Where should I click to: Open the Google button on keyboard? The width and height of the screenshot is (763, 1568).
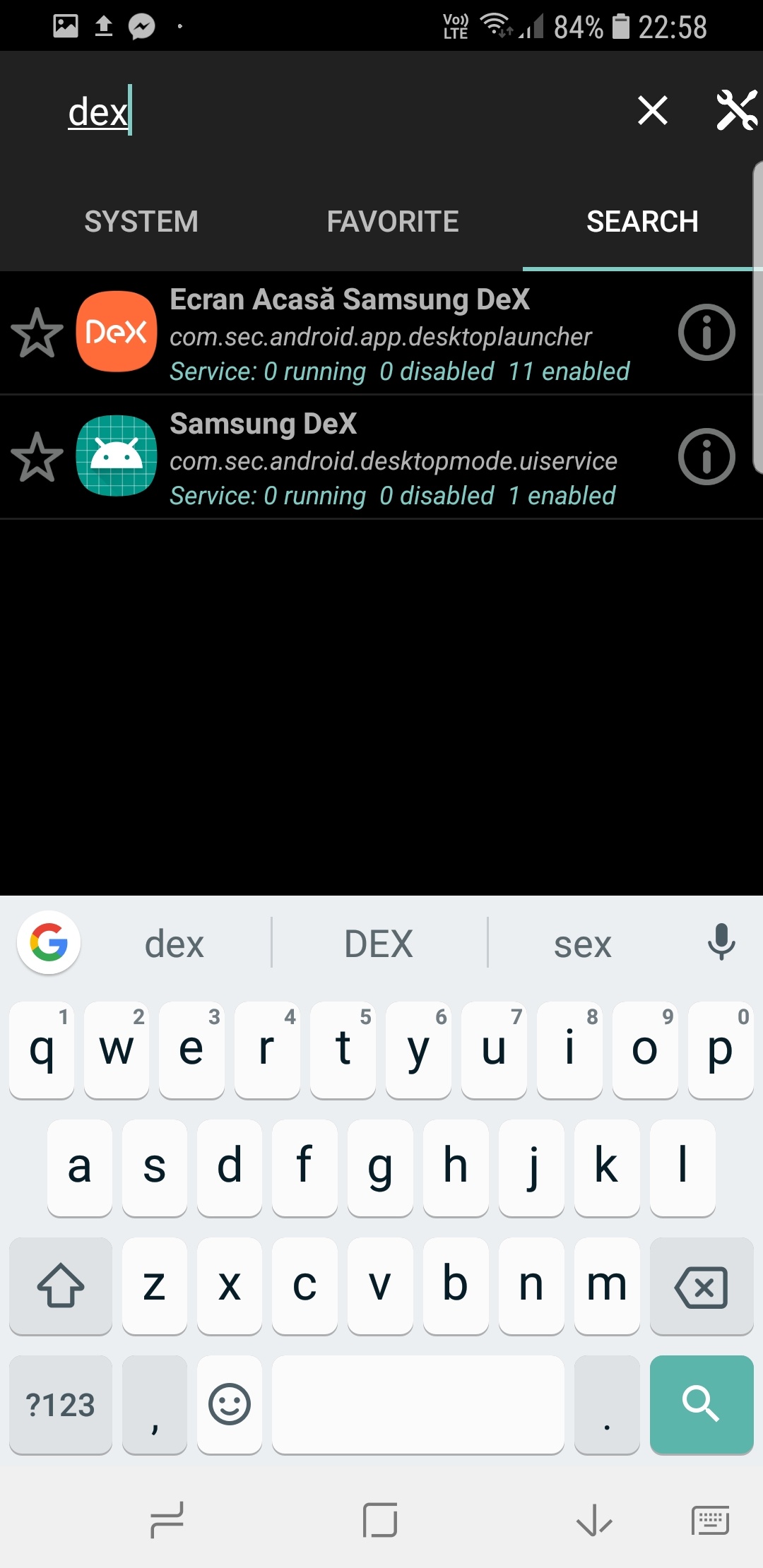tap(49, 943)
